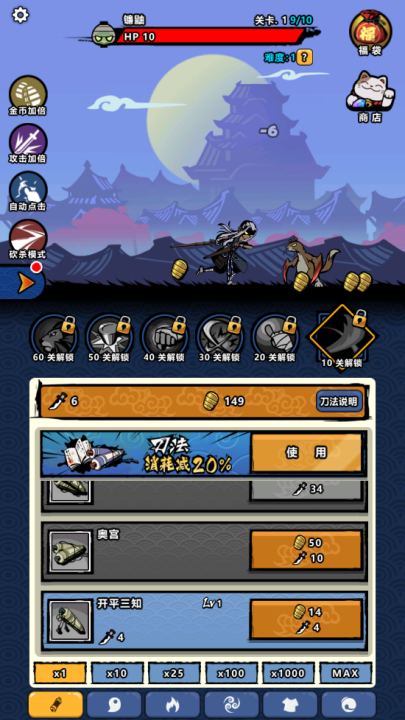Enable 自动点击 auto tap

[28, 191]
